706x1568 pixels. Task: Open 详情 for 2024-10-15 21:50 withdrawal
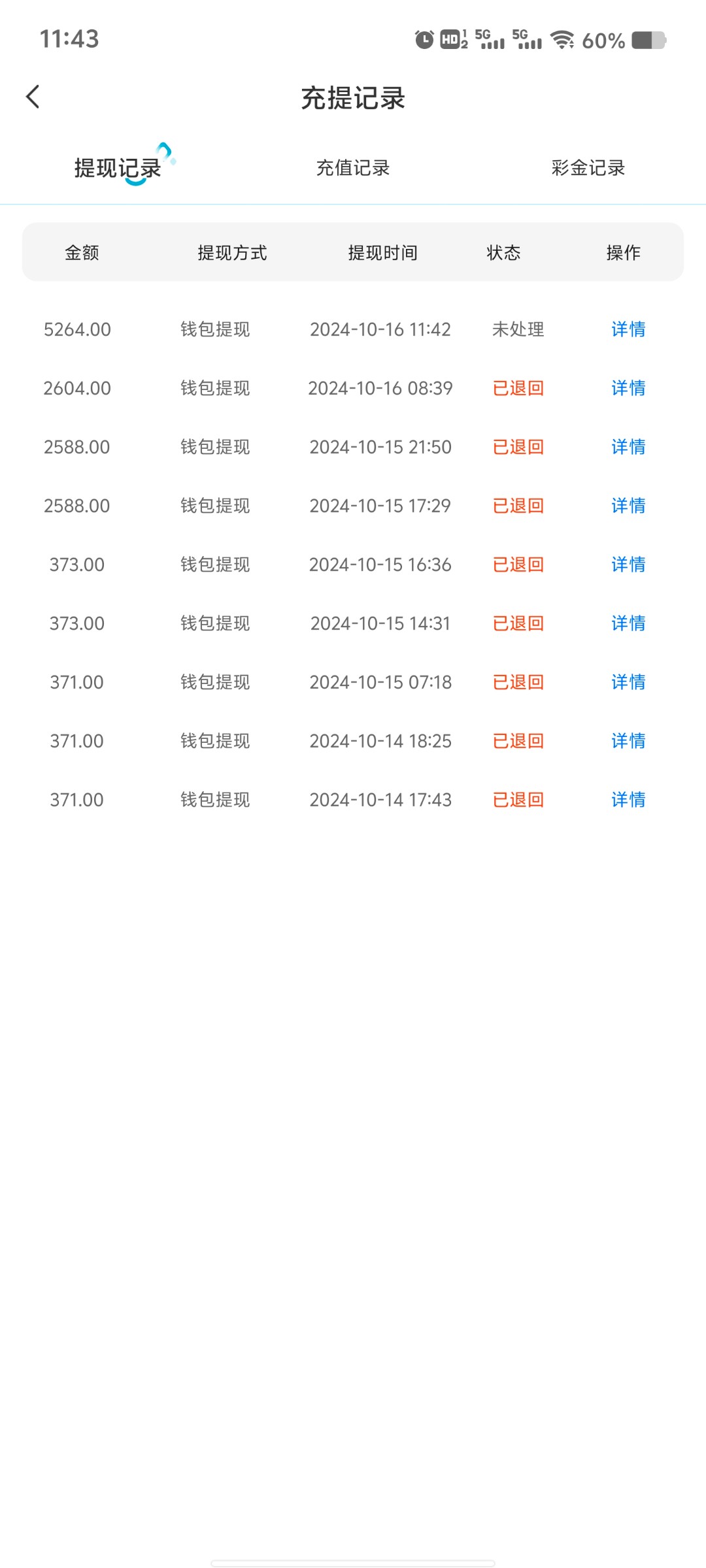tap(628, 447)
